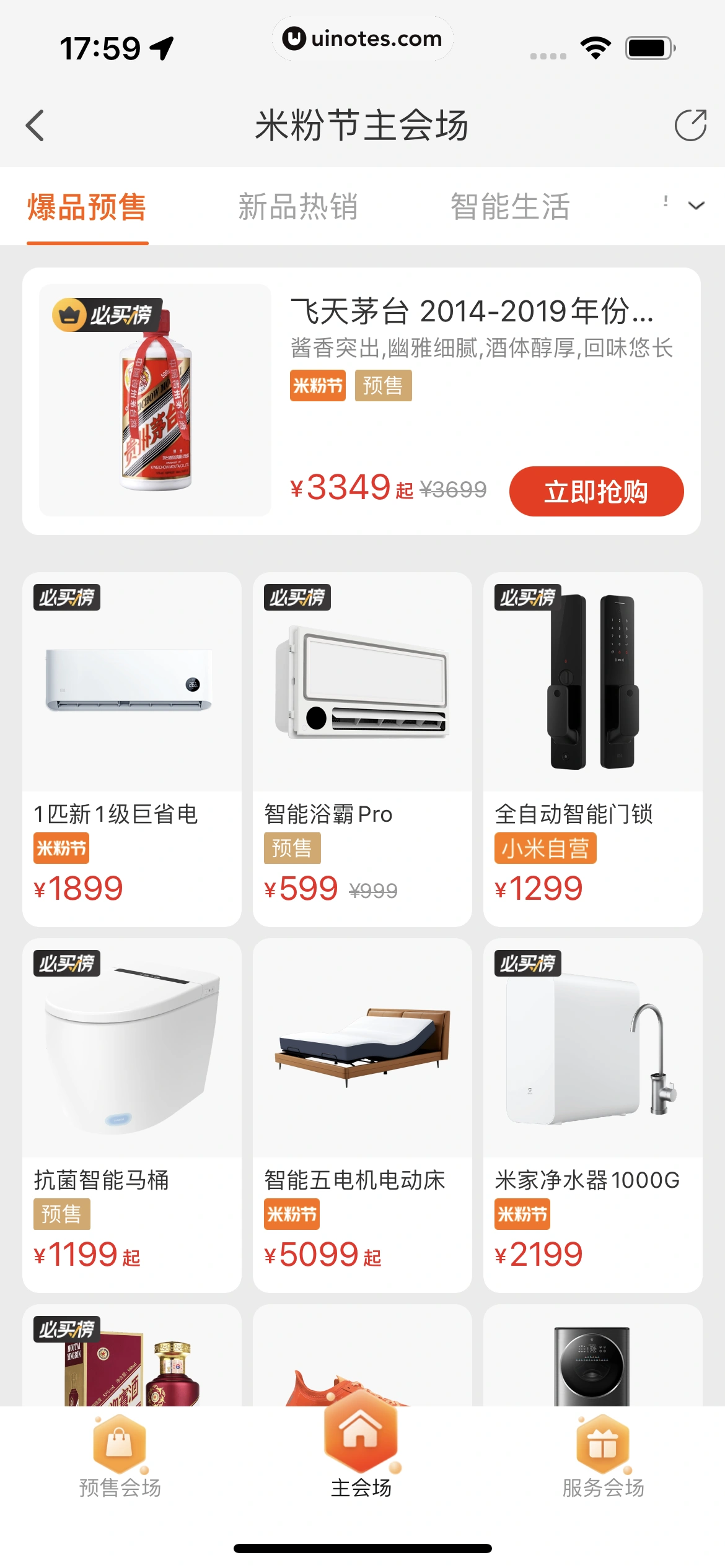View 智能浴霸 Pro product

(362, 749)
